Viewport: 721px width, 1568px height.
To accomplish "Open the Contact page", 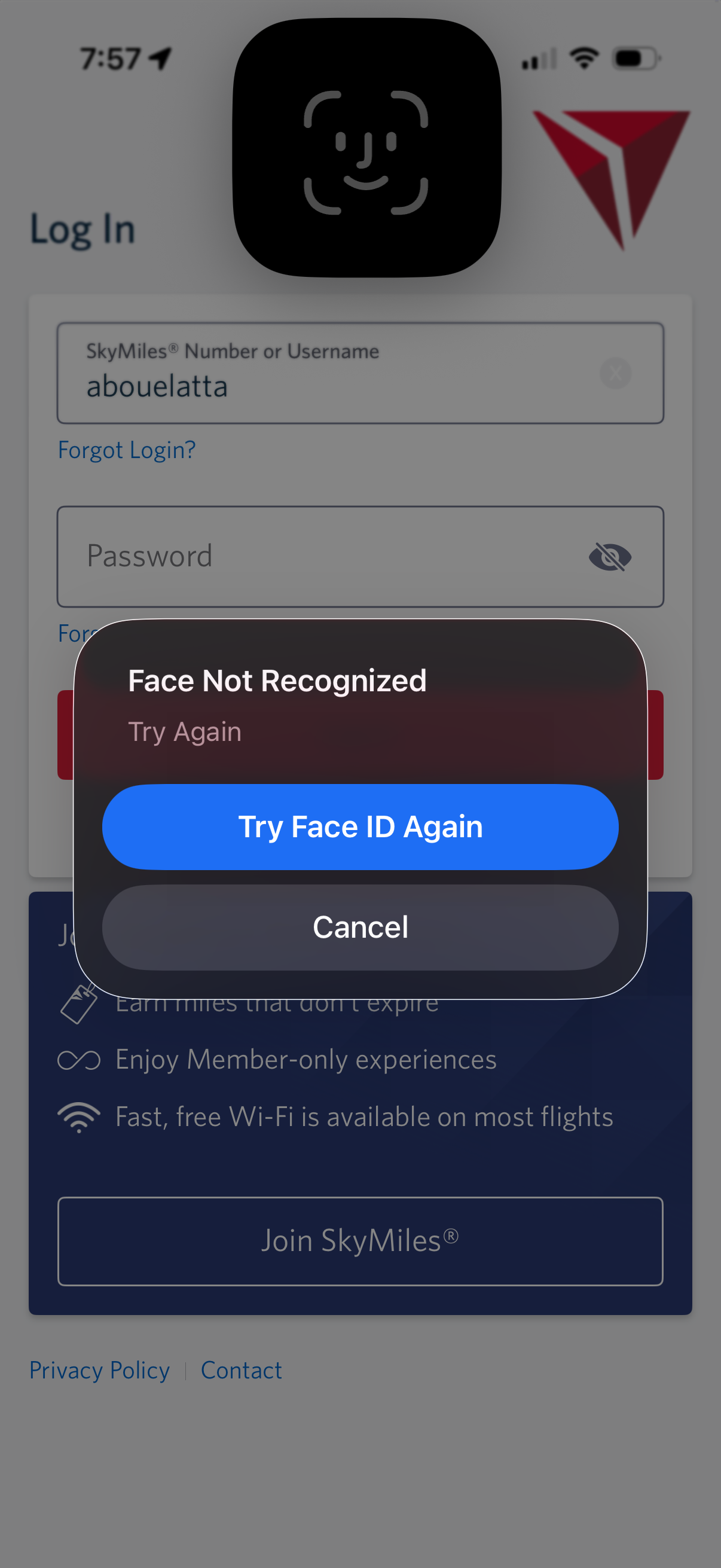I will click(241, 1370).
